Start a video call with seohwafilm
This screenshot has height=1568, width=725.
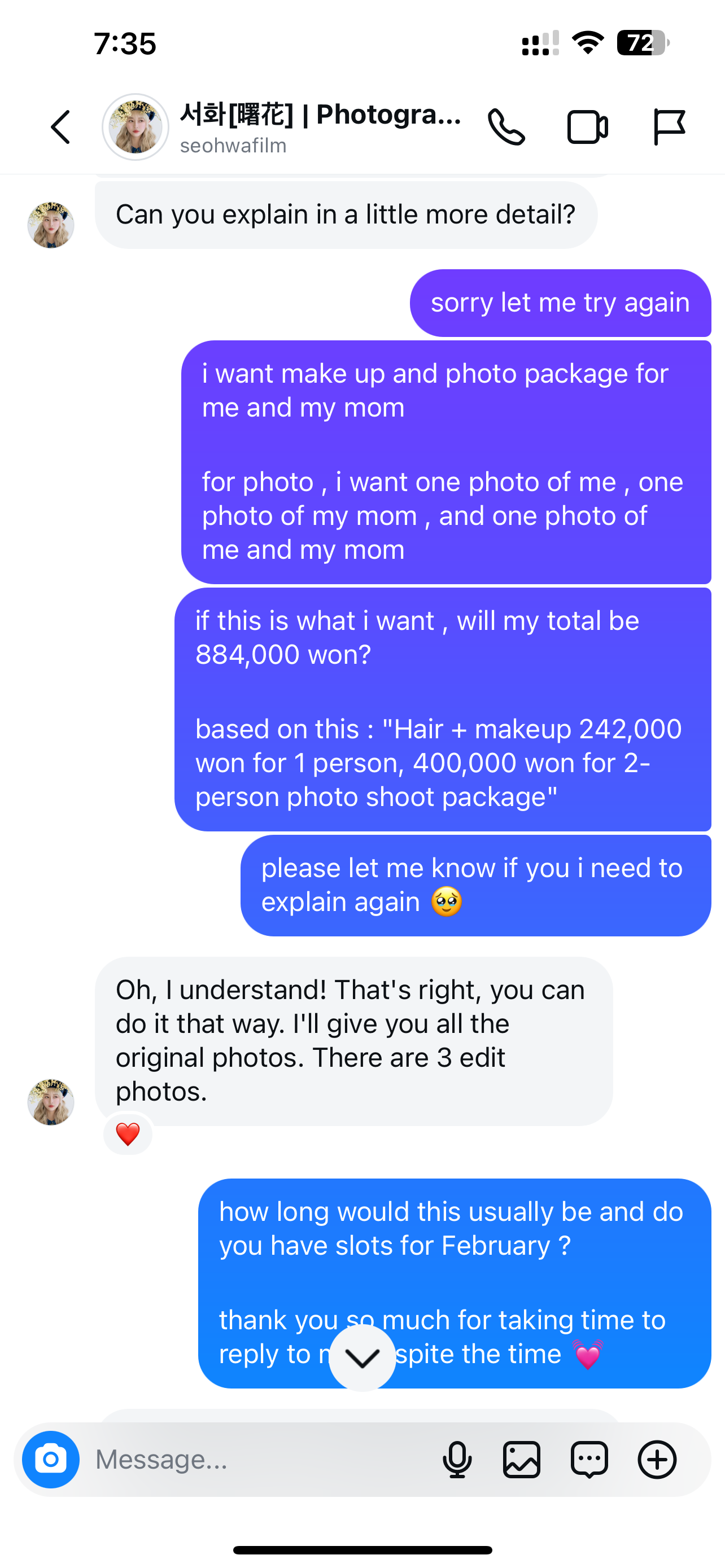(x=587, y=127)
